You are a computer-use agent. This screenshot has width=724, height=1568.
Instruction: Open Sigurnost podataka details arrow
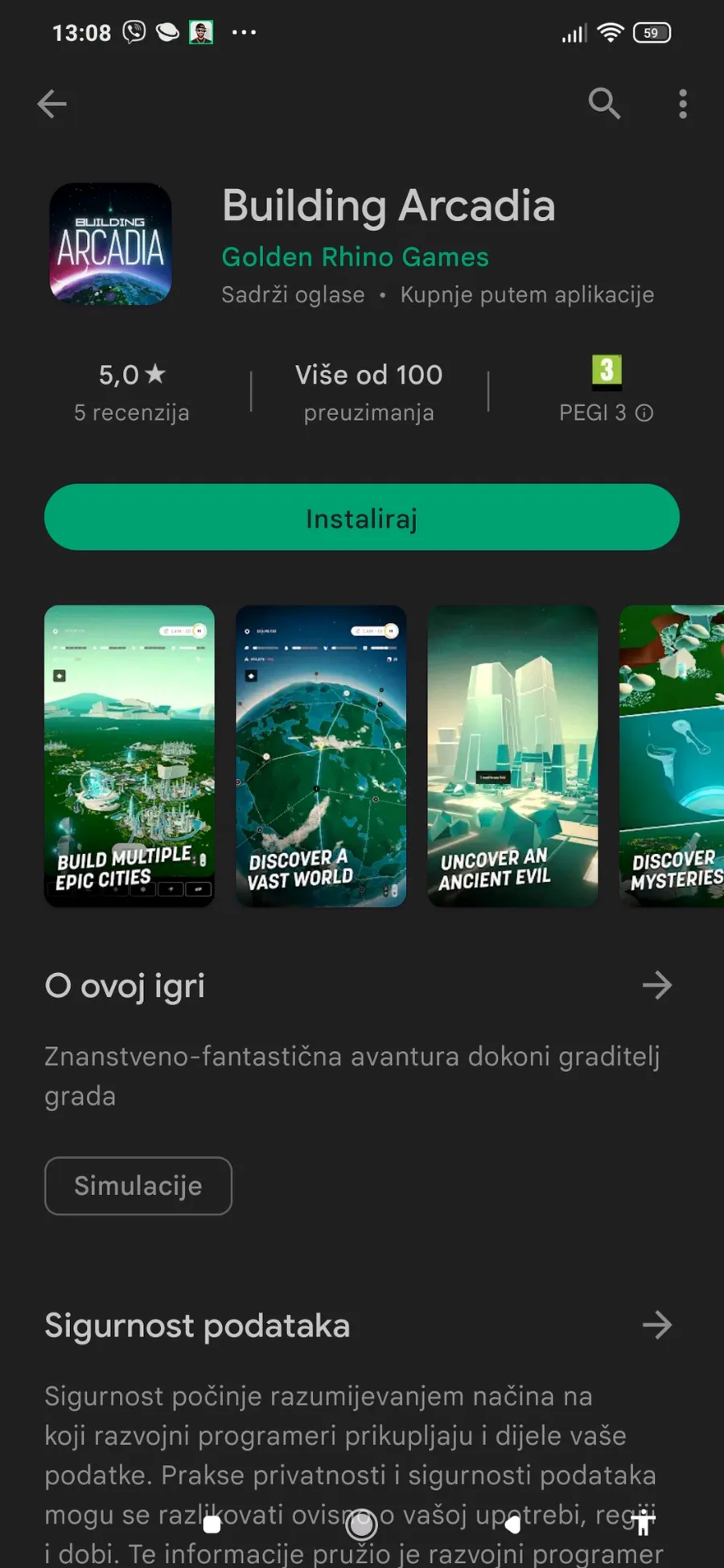click(656, 1325)
